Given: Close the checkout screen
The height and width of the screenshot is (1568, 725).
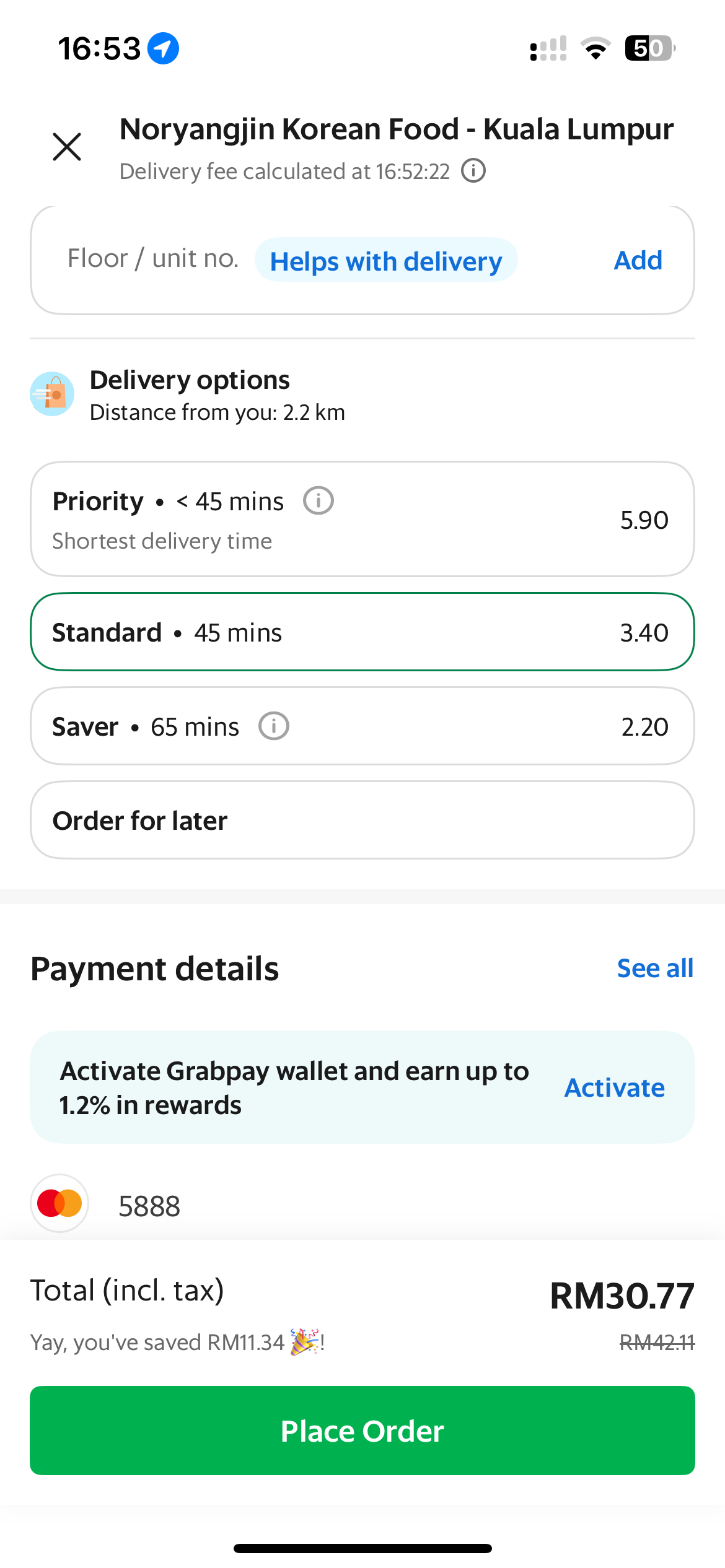Looking at the screenshot, I should click(x=67, y=147).
